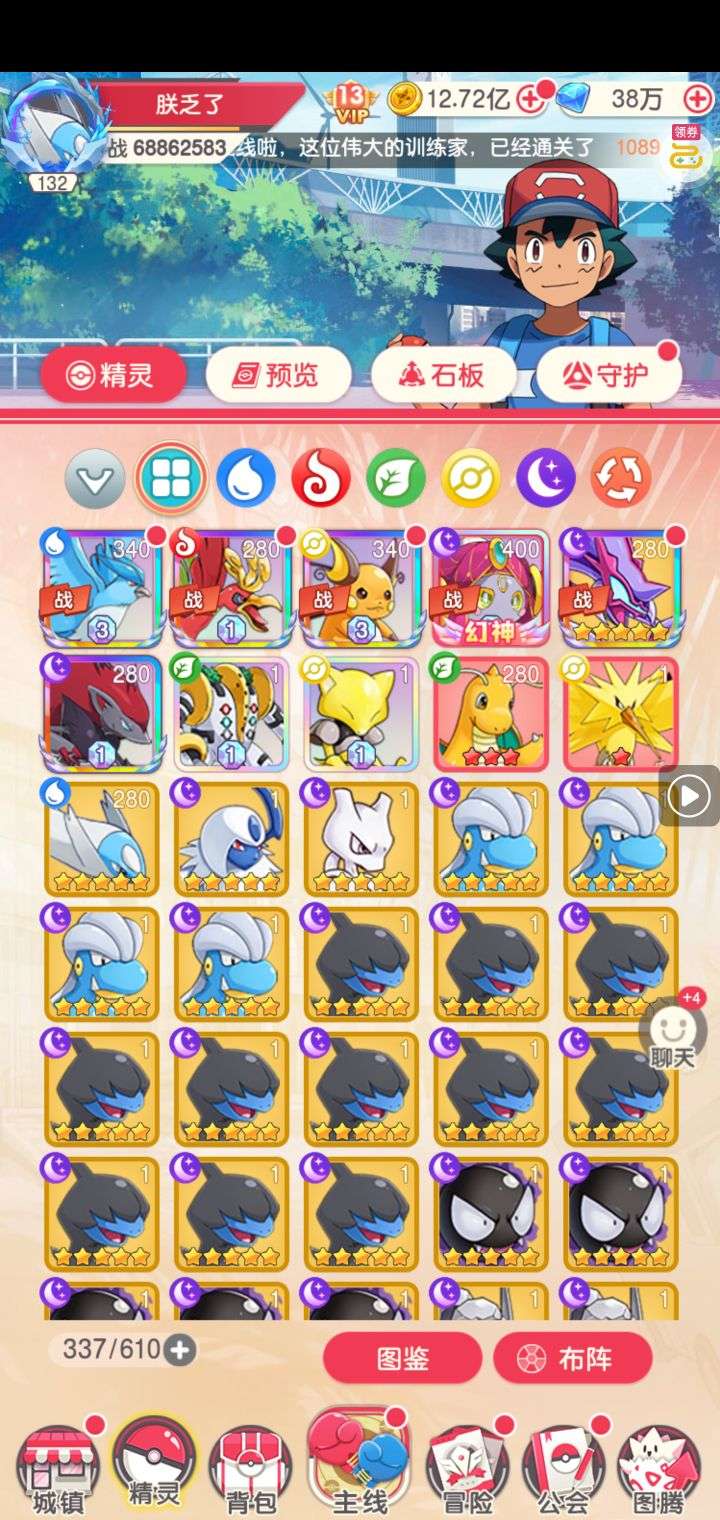Expand sprite storage capacity with plus button
The height and width of the screenshot is (1520, 720).
tap(179, 1350)
